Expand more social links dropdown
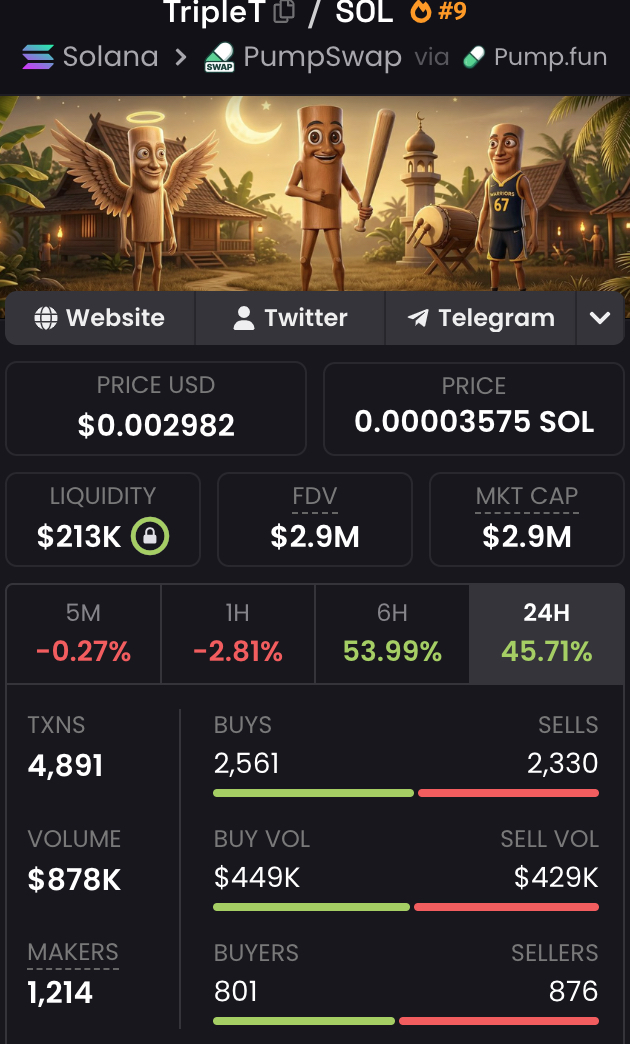This screenshot has width=630, height=1044. tap(600, 318)
